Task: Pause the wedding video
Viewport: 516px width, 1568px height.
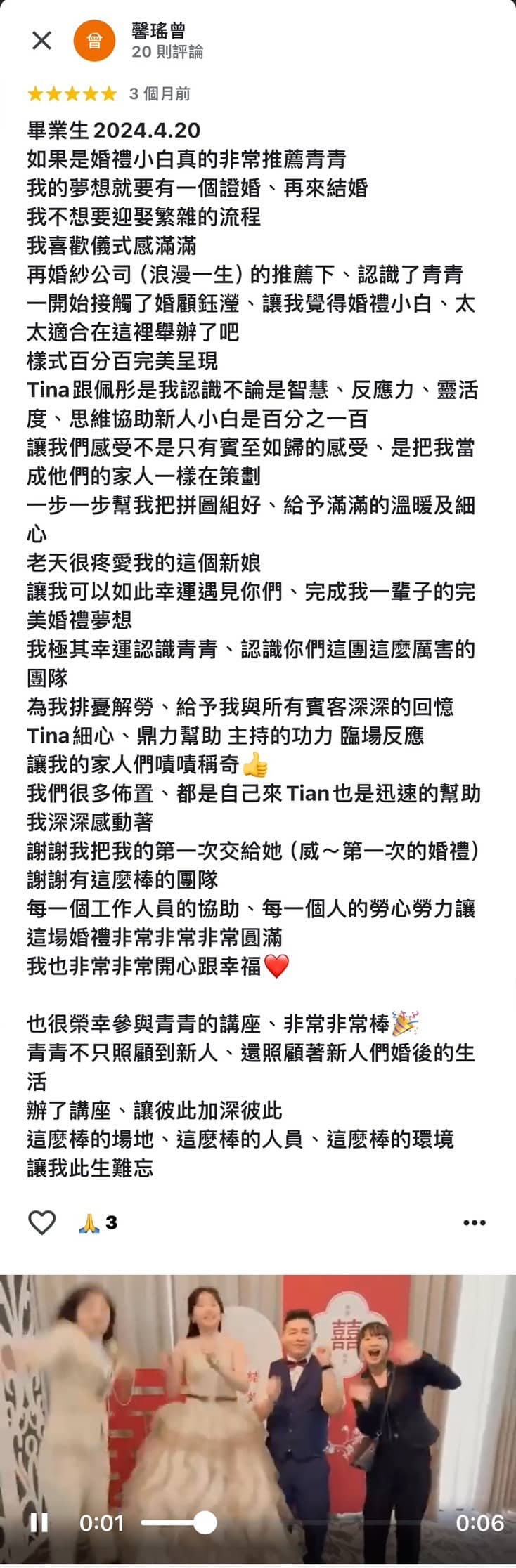Action: point(39,1522)
